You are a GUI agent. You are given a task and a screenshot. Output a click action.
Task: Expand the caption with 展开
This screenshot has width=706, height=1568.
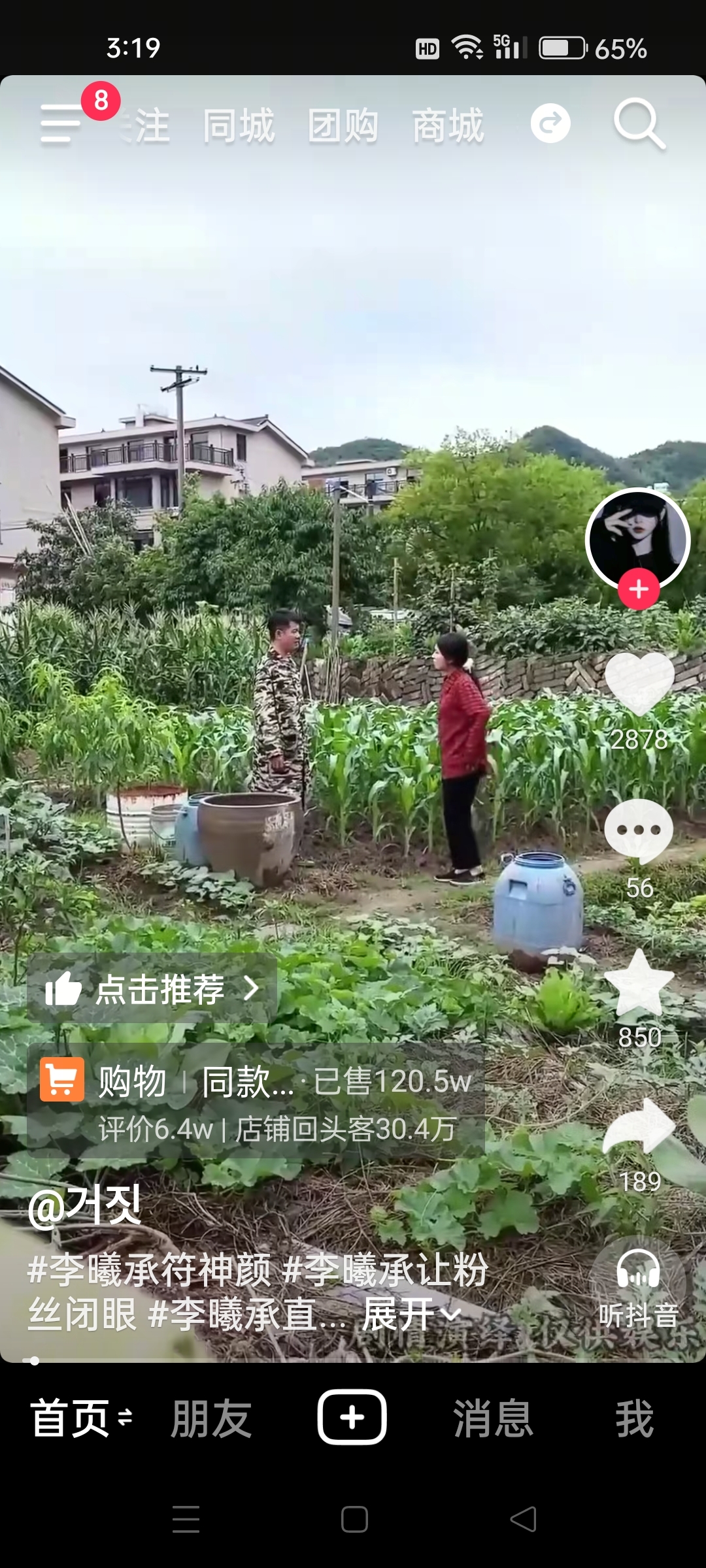[412, 1315]
